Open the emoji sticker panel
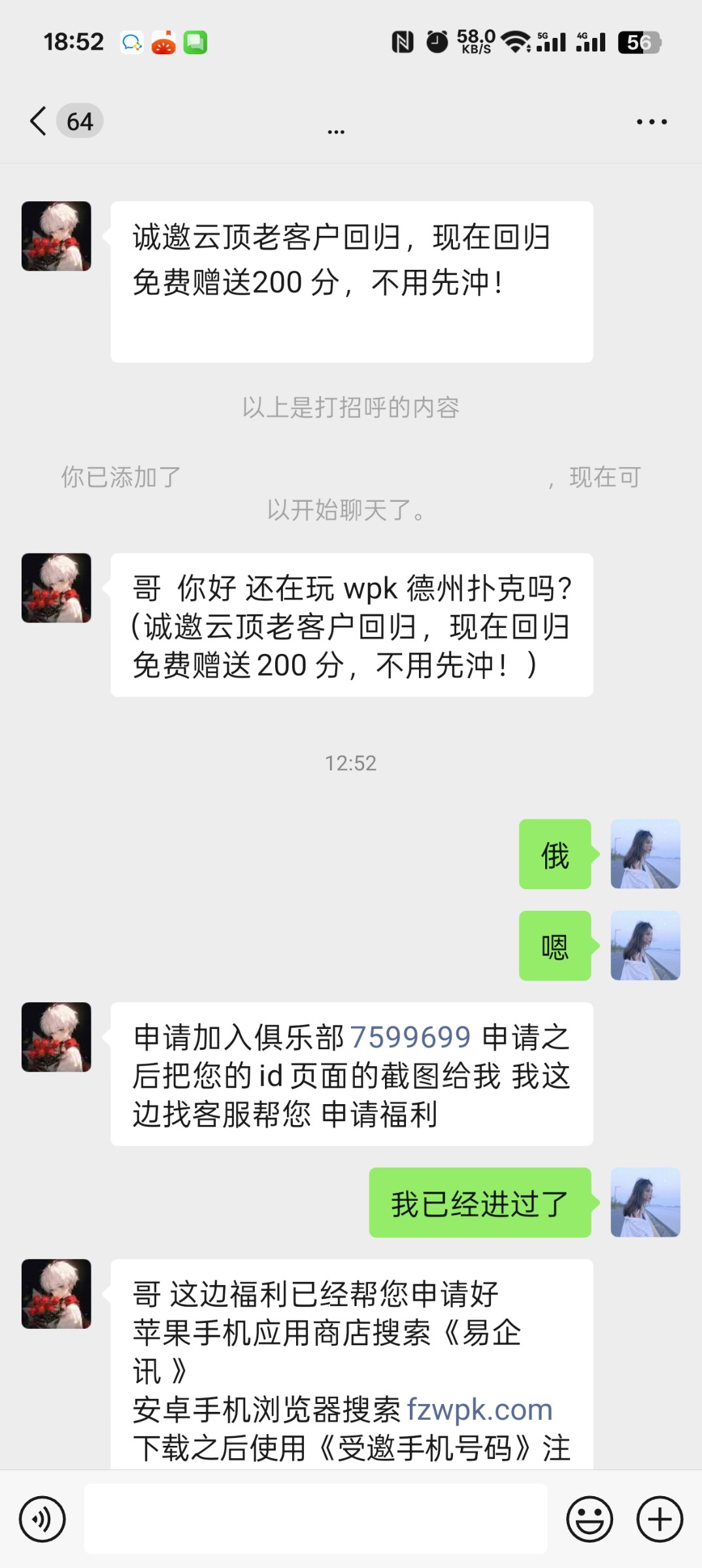Viewport: 702px width, 1568px height. pos(589,1519)
